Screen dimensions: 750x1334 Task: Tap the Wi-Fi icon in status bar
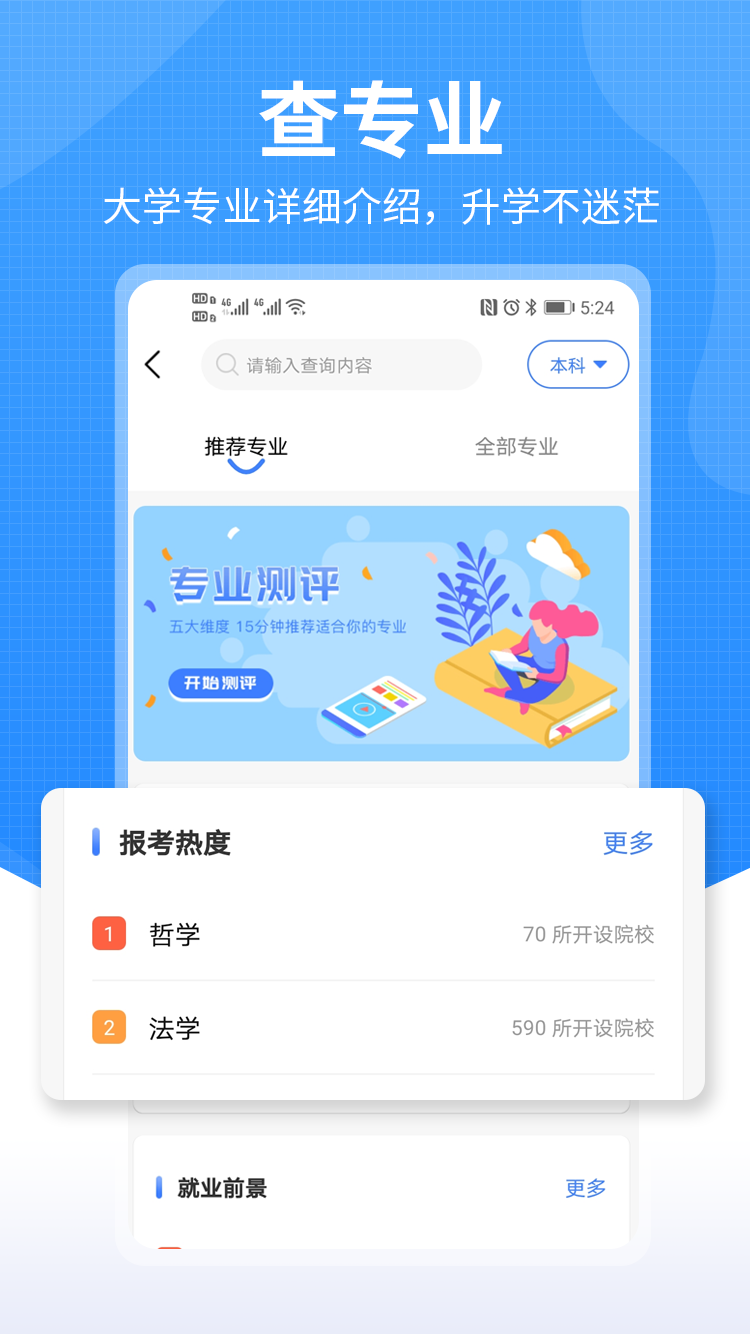[296, 307]
